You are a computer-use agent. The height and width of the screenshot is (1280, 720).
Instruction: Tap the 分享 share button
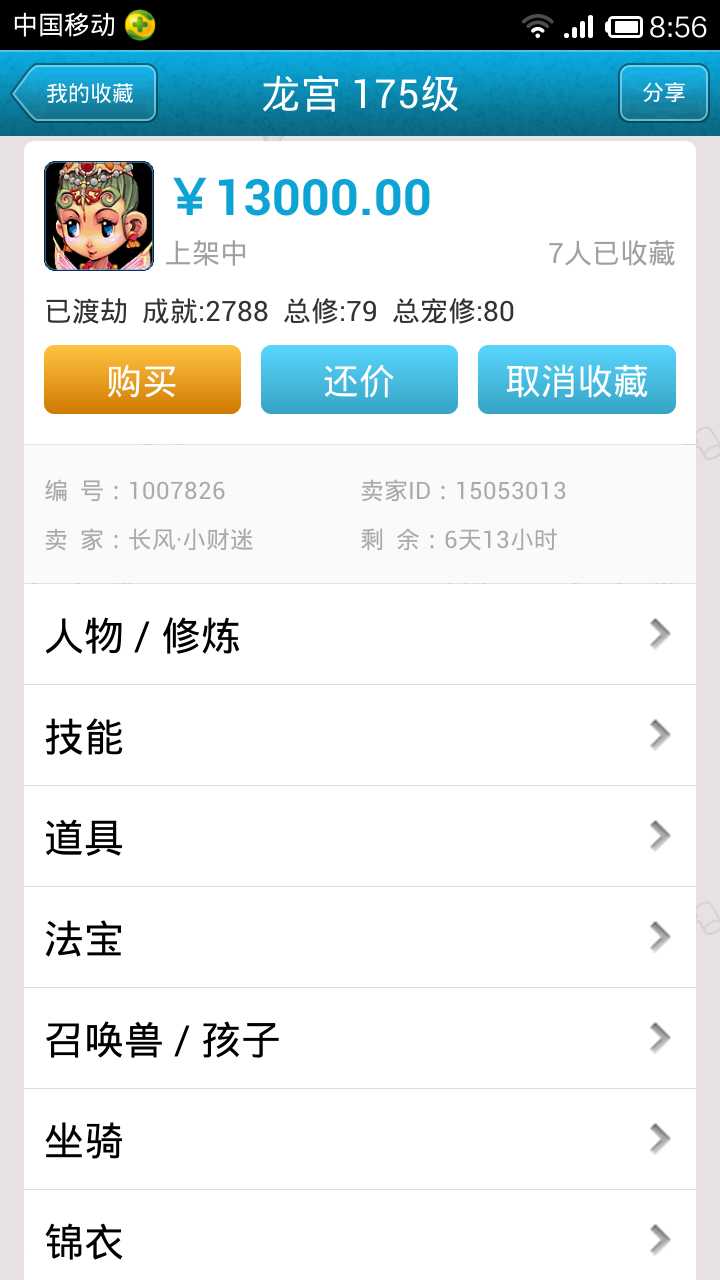click(663, 93)
